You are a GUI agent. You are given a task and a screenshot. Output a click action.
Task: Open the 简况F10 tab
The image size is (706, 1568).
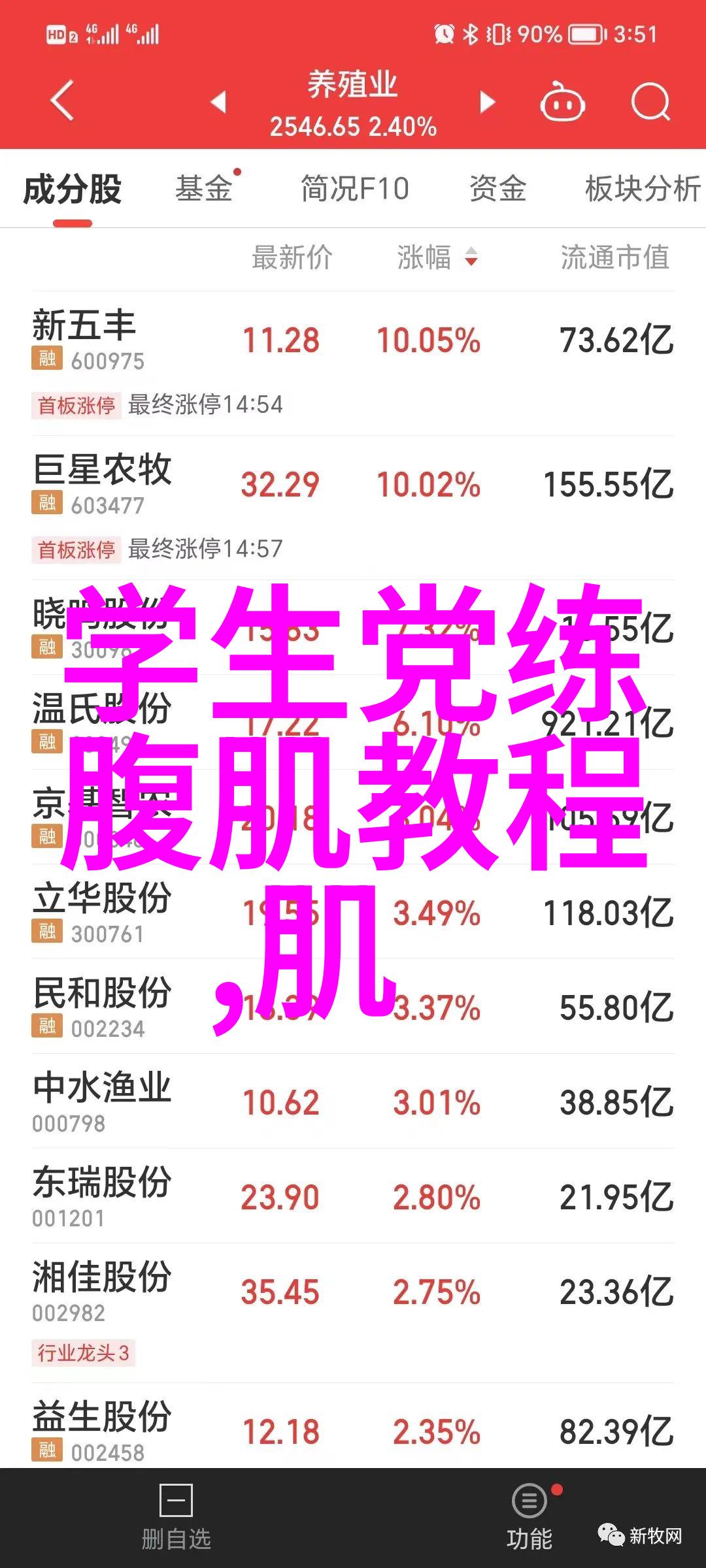pyautogui.click(x=354, y=189)
